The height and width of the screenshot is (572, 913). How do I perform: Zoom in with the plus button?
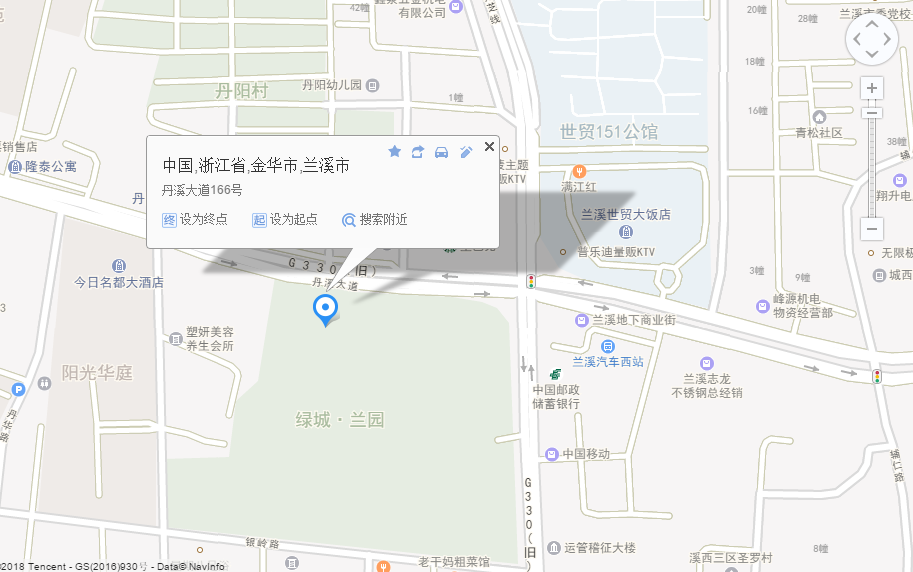click(872, 88)
